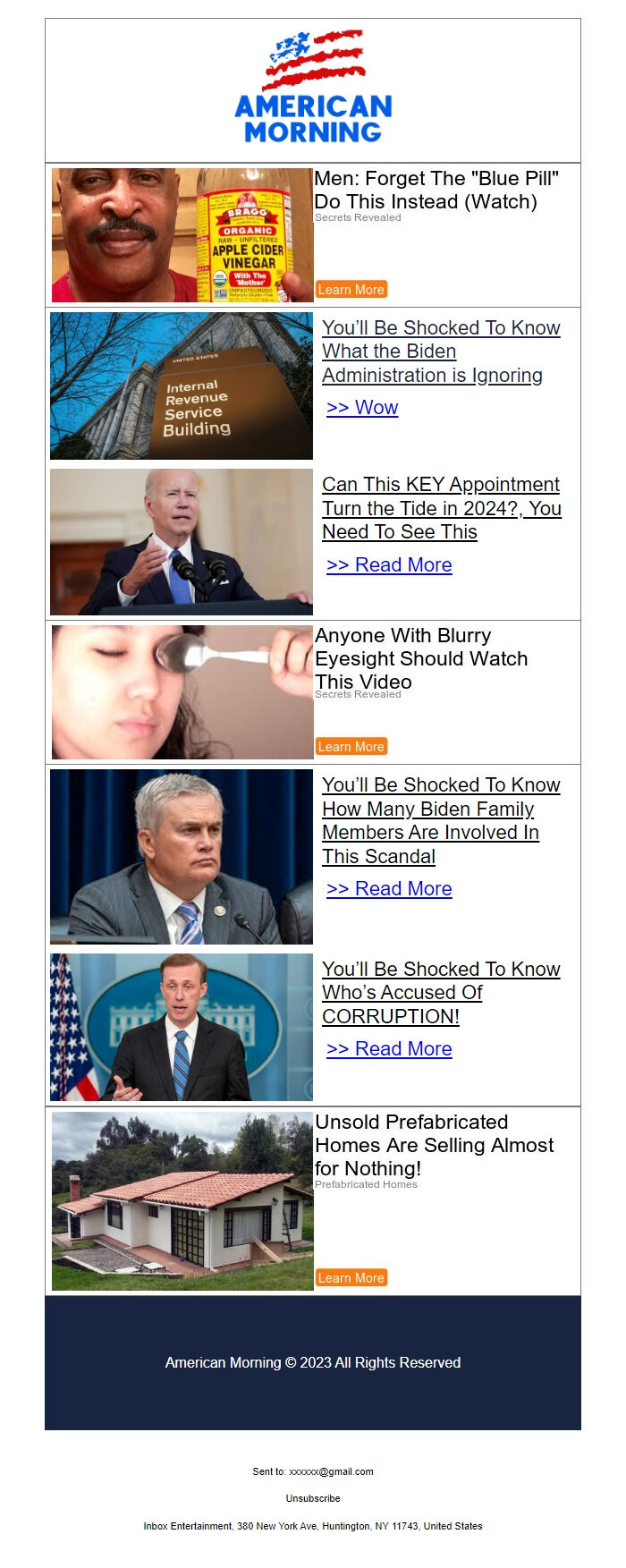Screen dimensions: 626x1568
Task: Open the Biden Family Members scandal headline
Action: point(440,820)
